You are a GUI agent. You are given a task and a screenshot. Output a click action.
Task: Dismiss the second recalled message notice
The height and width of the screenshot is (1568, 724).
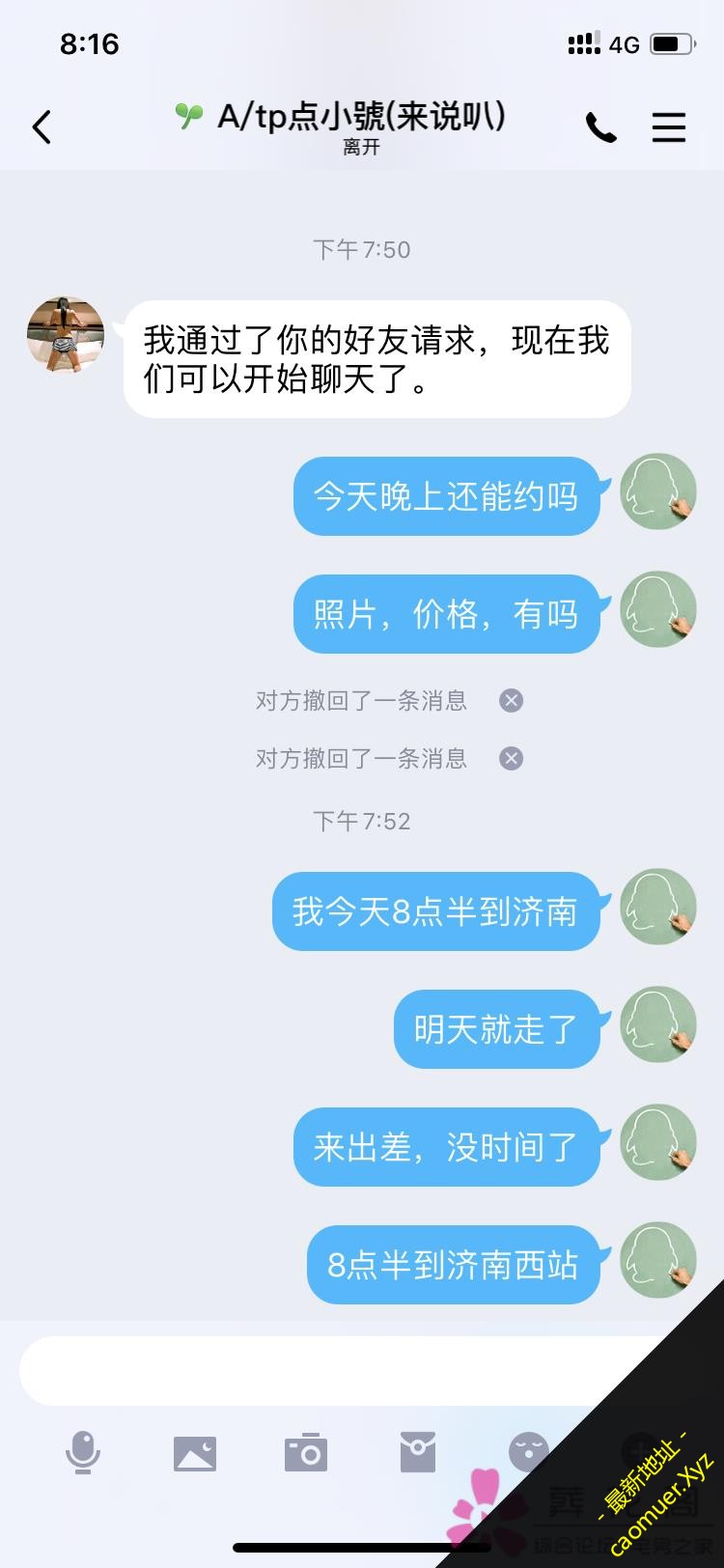511,759
